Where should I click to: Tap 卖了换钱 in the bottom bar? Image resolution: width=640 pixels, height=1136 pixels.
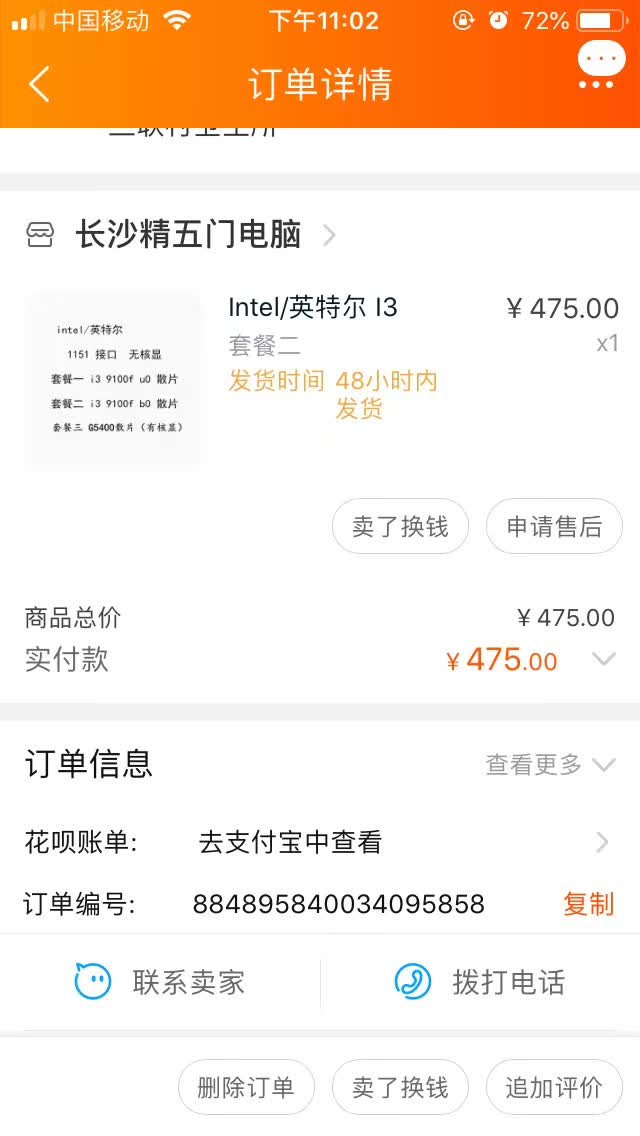(x=400, y=1087)
